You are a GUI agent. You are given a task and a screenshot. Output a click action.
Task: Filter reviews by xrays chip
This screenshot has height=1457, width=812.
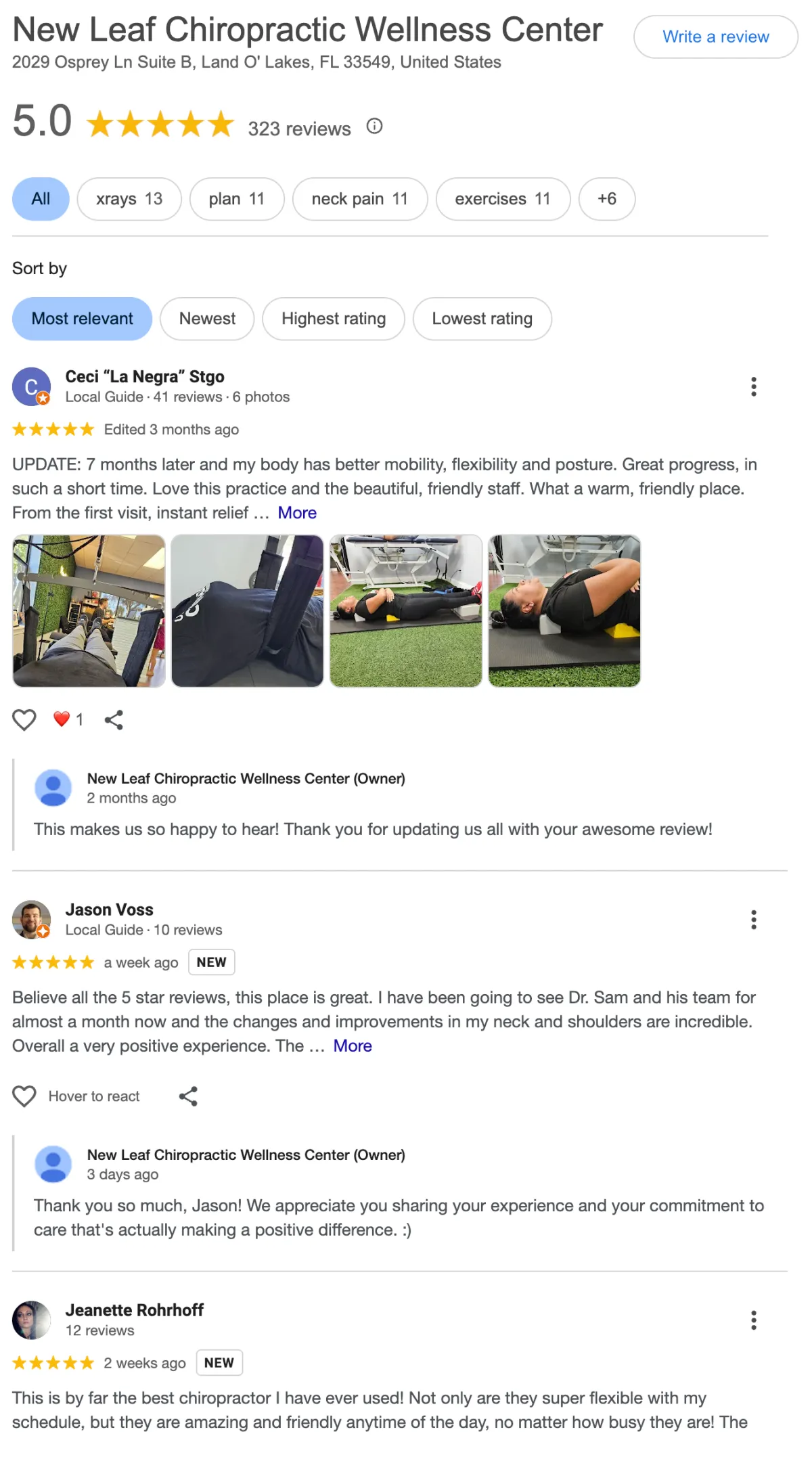pyautogui.click(x=129, y=199)
